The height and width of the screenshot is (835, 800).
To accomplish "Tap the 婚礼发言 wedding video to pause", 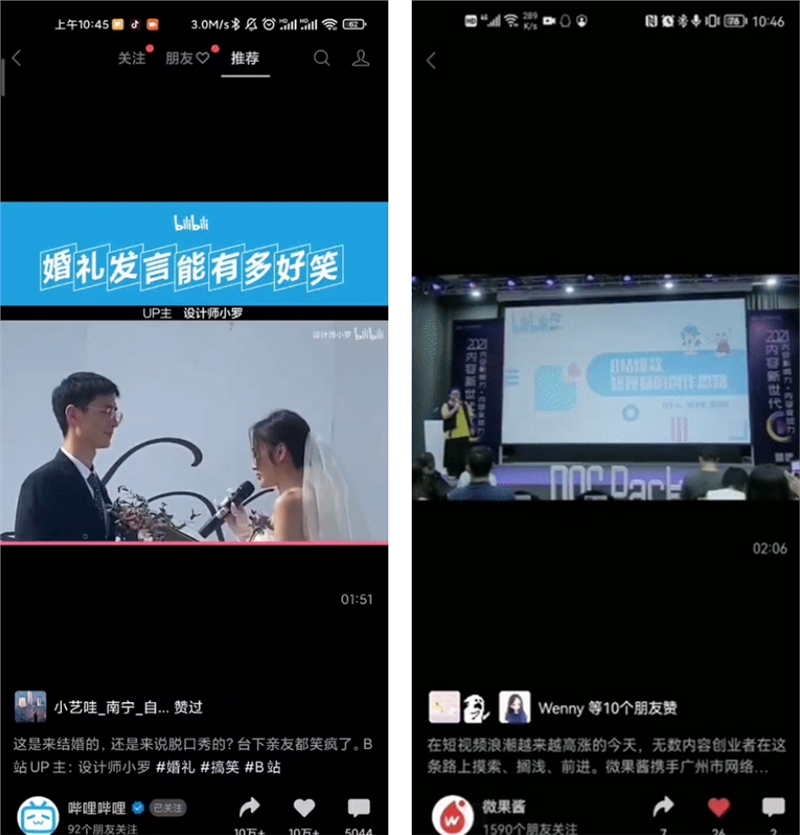I will (194, 430).
